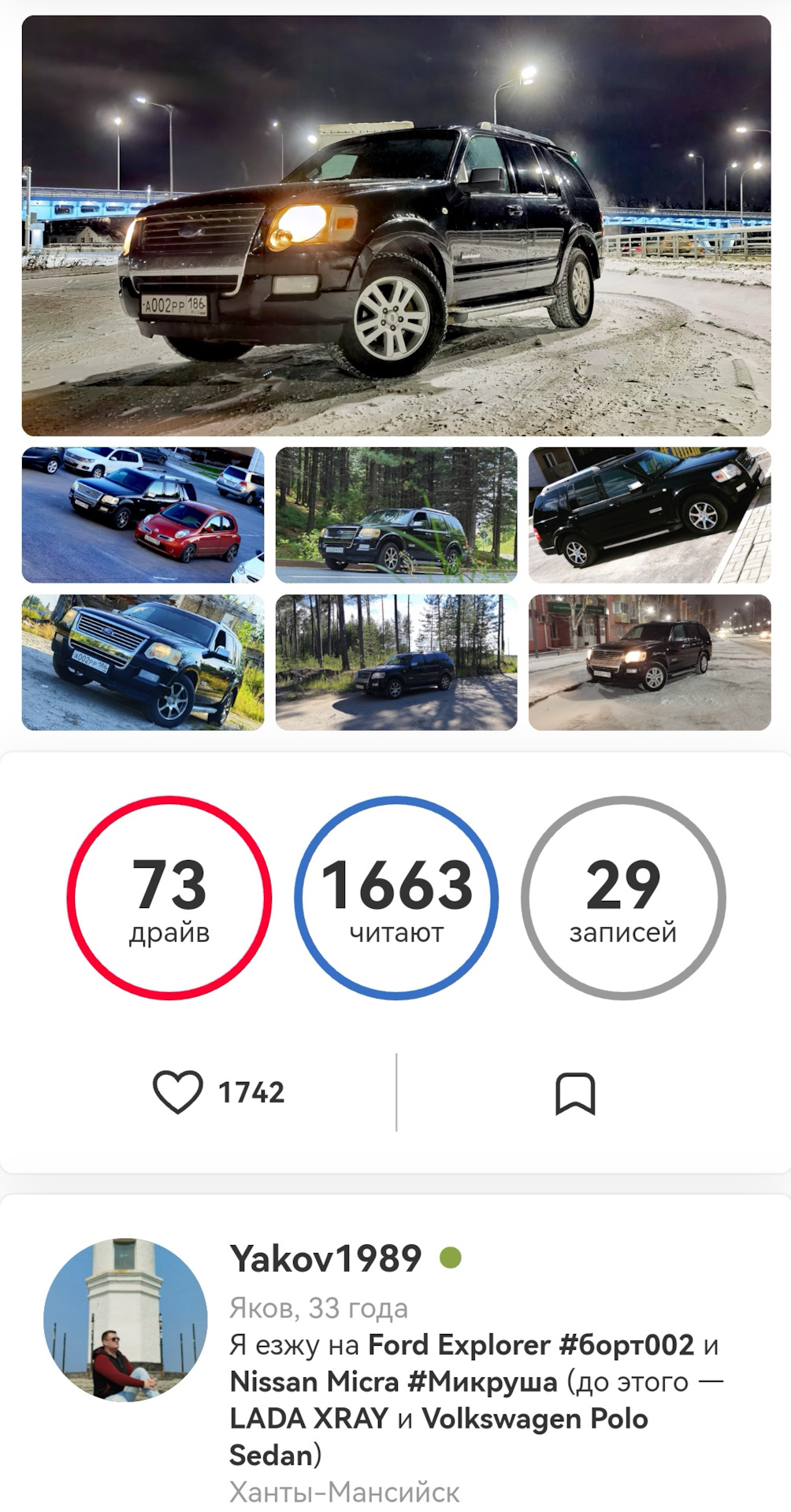Like this car with the heart icon
Image resolution: width=791 pixels, height=1512 pixels.
point(178,1091)
